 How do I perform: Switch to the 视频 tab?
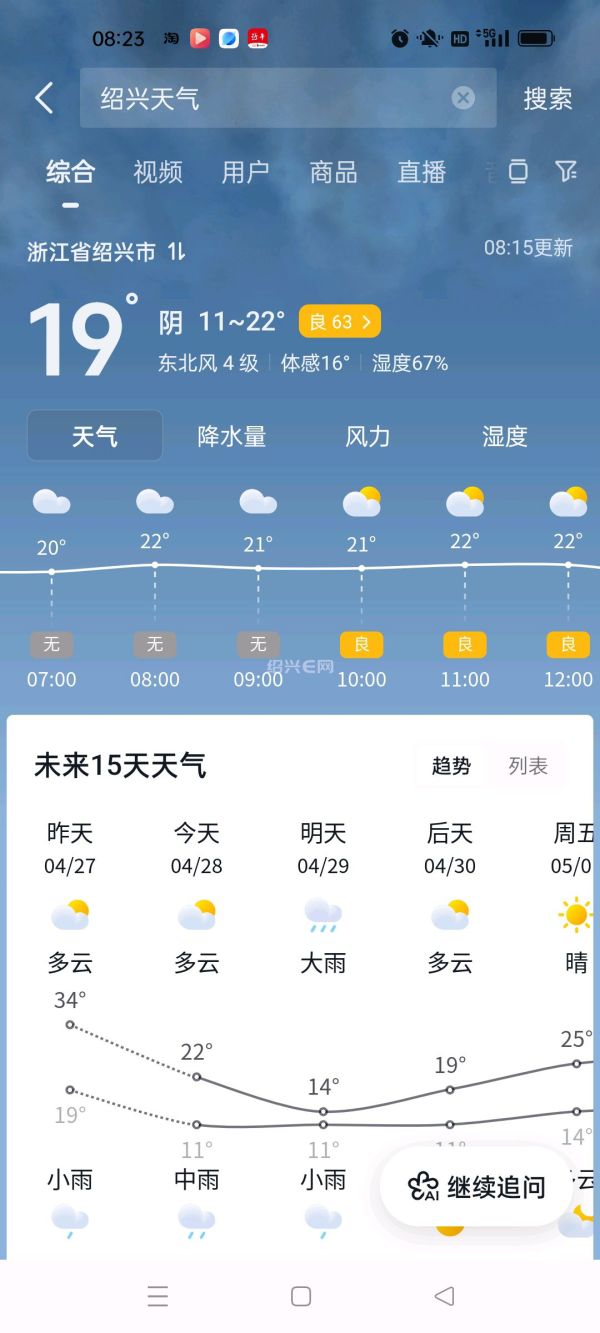pyautogui.click(x=158, y=172)
